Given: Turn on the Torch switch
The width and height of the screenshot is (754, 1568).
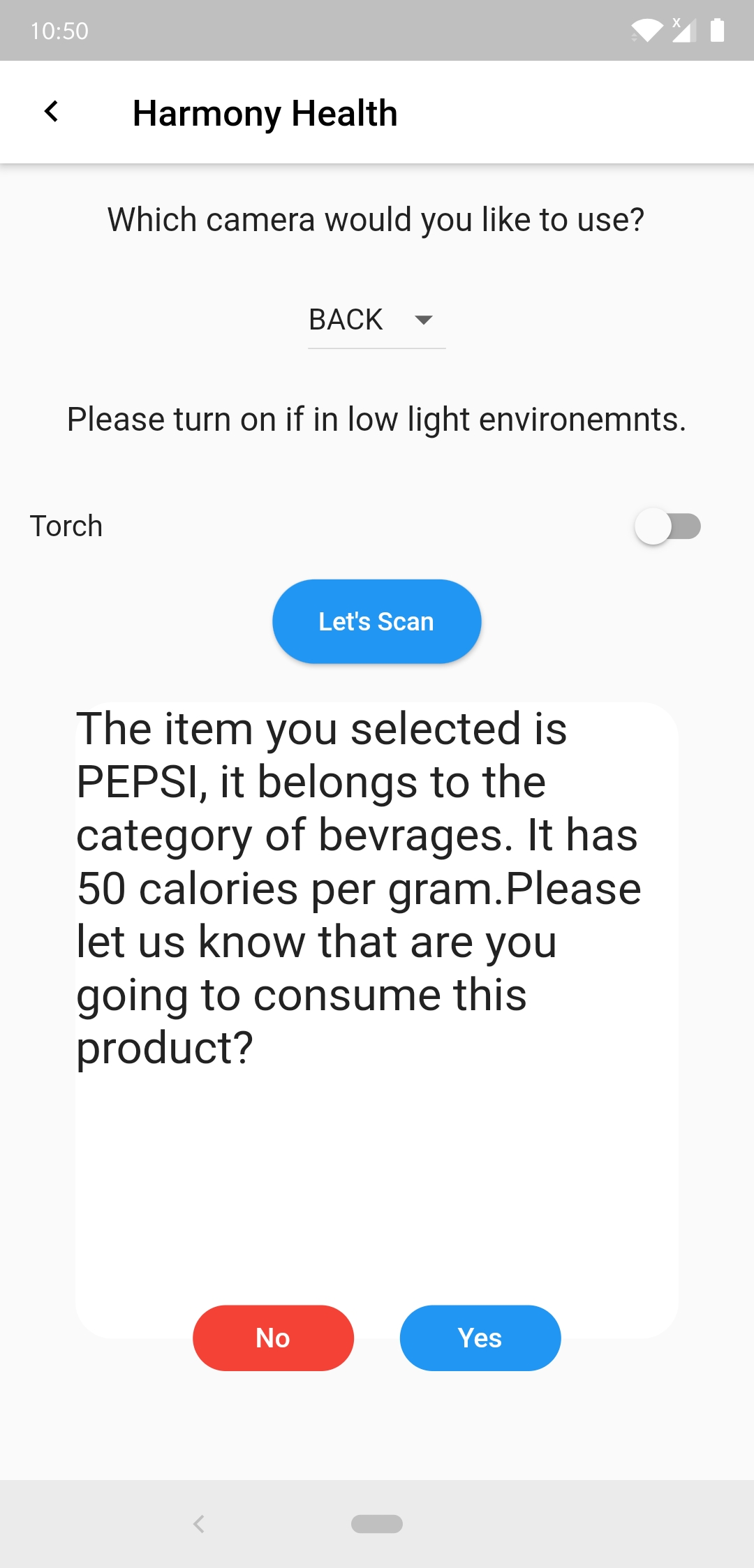Looking at the screenshot, I should pyautogui.click(x=667, y=526).
